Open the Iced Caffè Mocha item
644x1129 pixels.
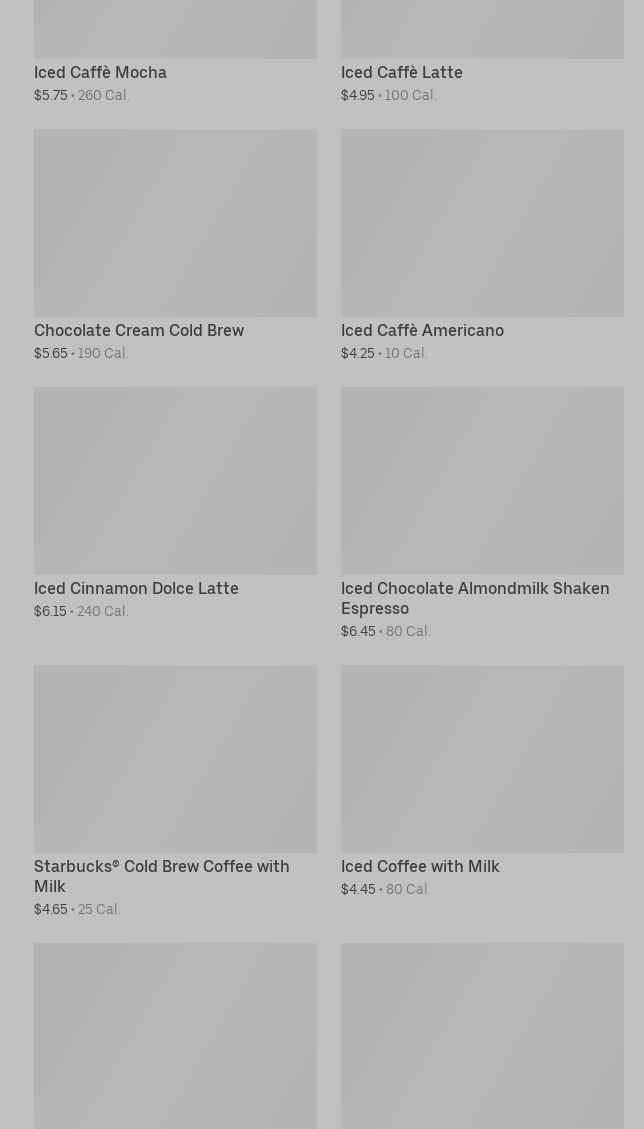101,72
